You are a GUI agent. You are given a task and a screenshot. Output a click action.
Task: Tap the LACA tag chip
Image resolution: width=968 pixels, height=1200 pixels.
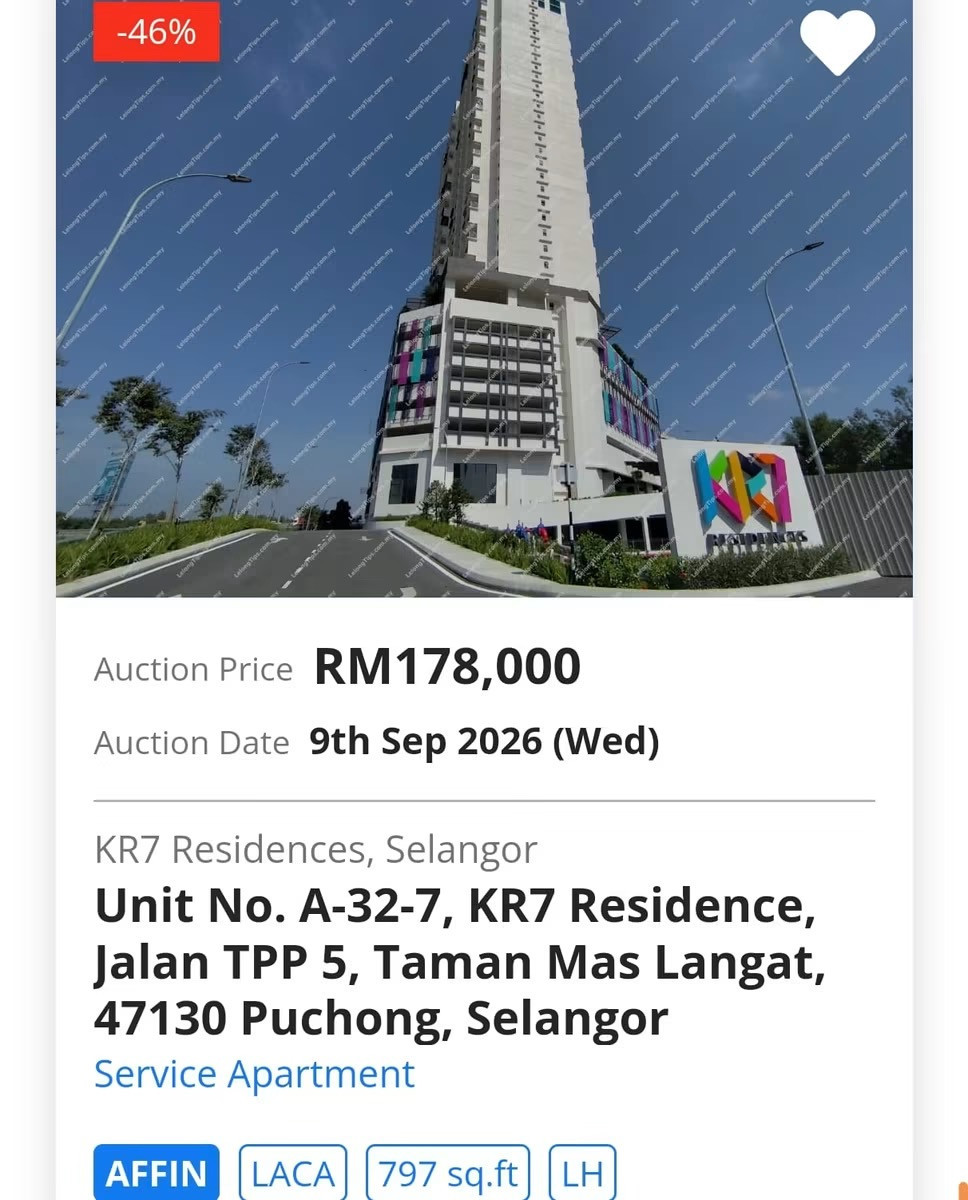click(x=293, y=1173)
